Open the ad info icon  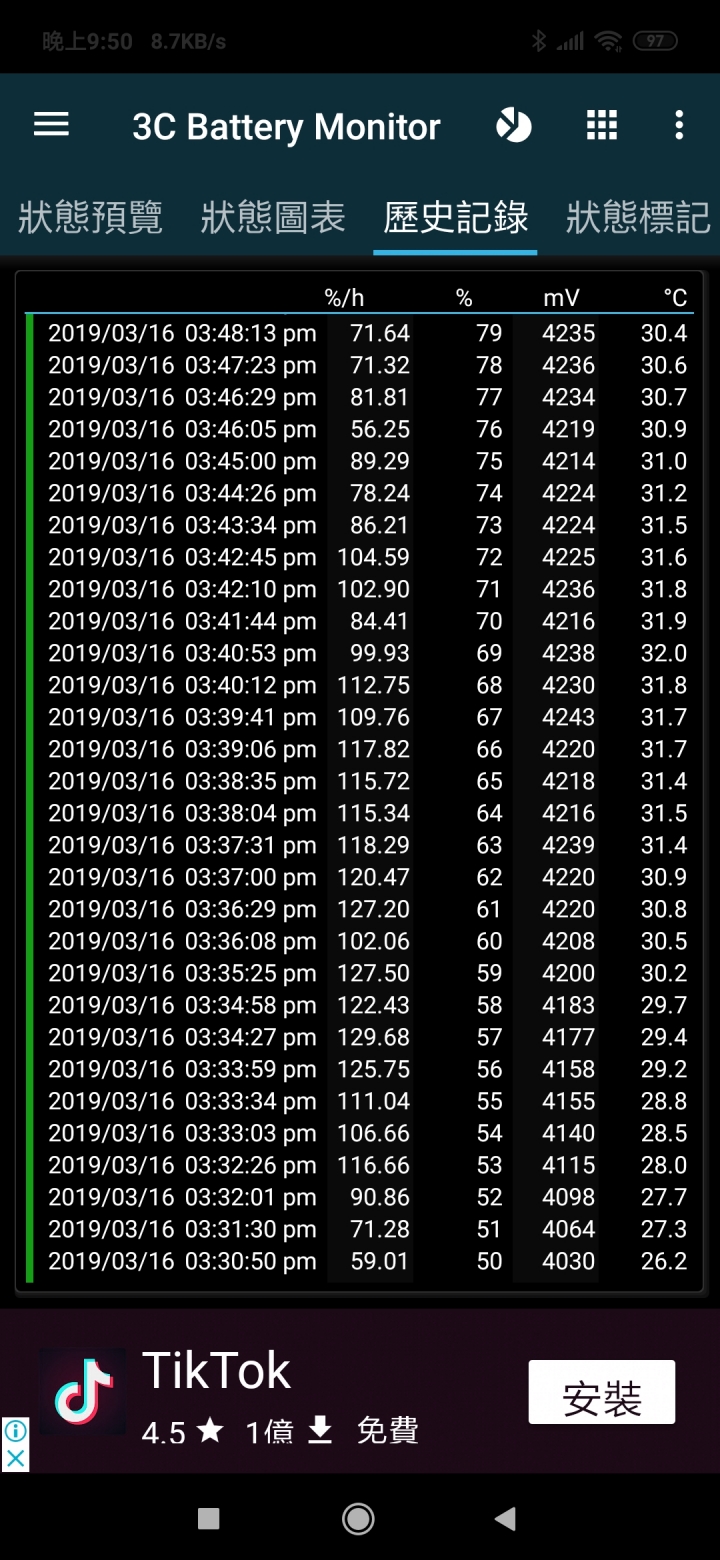click(15, 1431)
